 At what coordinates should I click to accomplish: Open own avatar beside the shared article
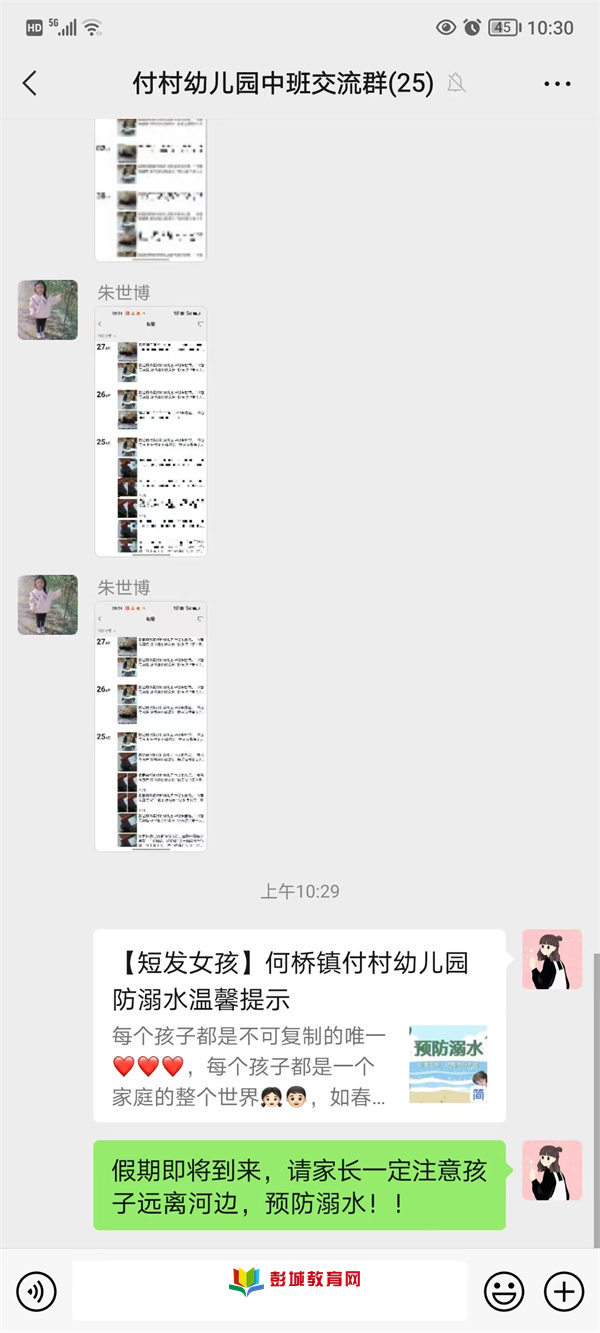(552, 960)
